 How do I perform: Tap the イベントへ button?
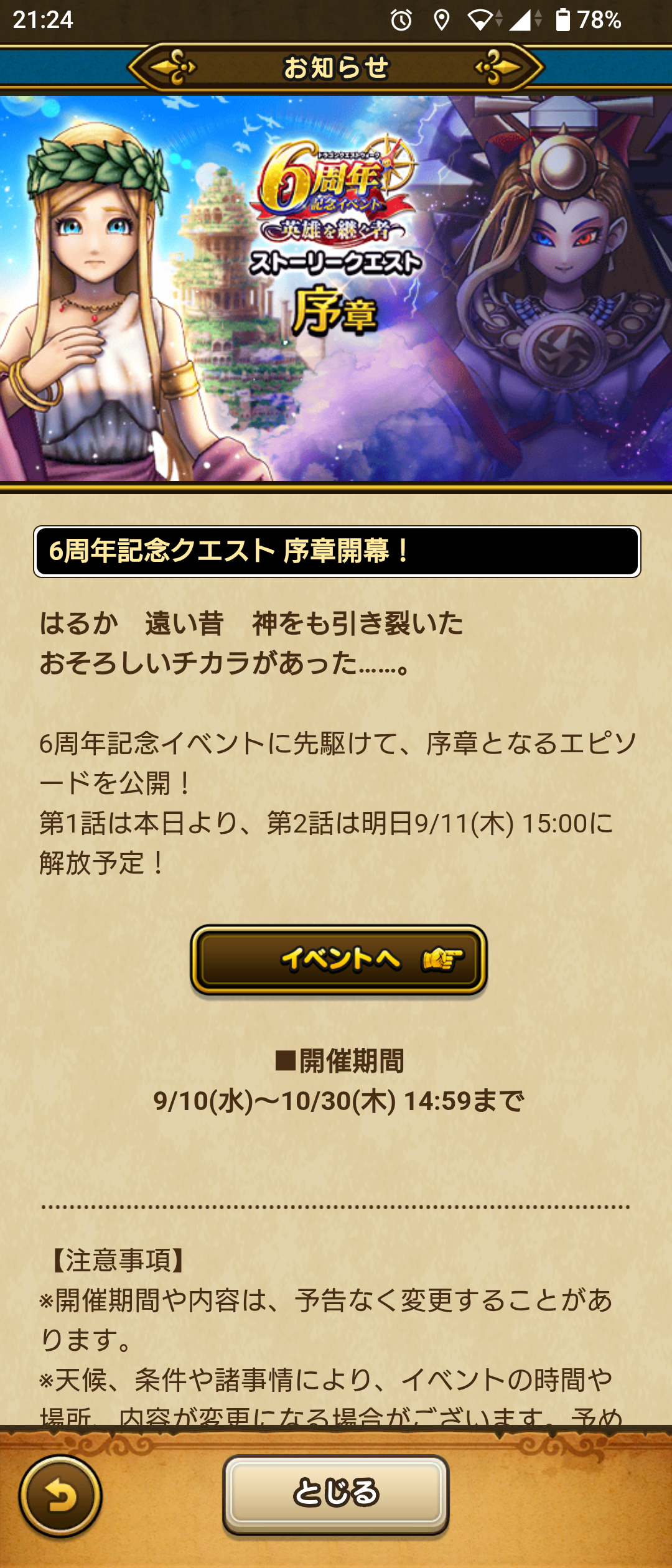tap(338, 960)
